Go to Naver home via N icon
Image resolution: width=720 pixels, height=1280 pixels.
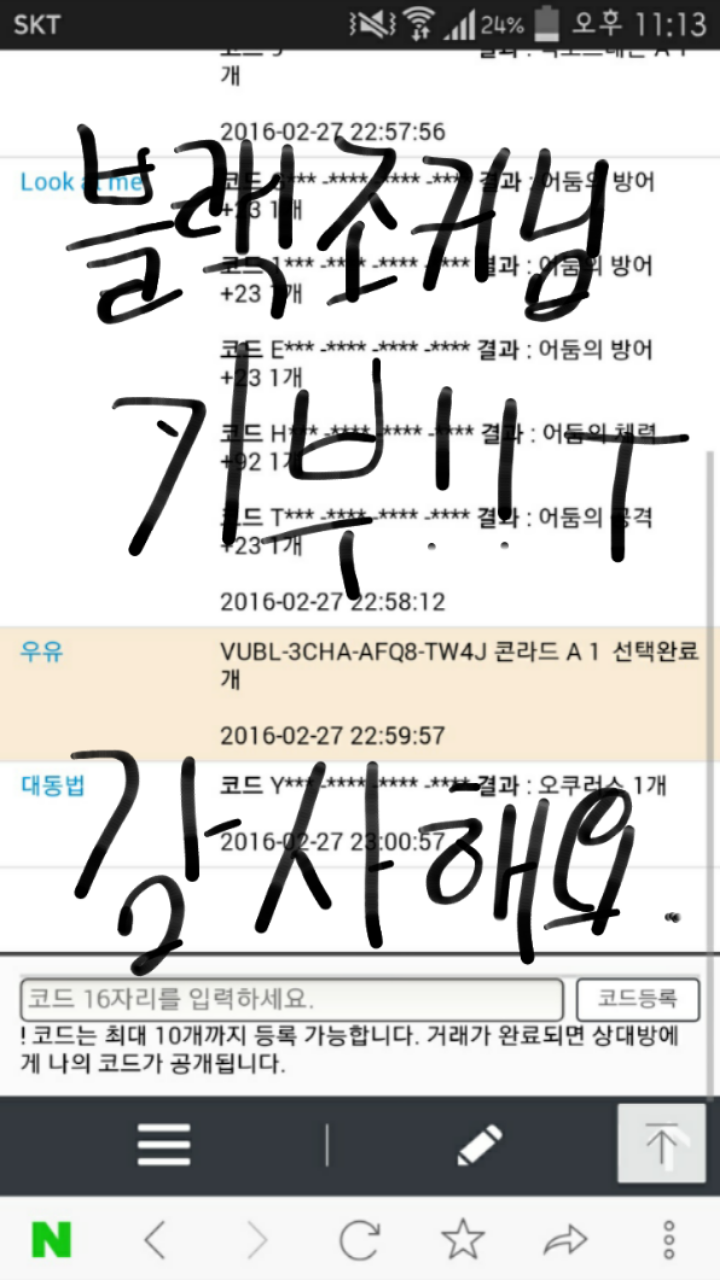pyautogui.click(x=52, y=1240)
